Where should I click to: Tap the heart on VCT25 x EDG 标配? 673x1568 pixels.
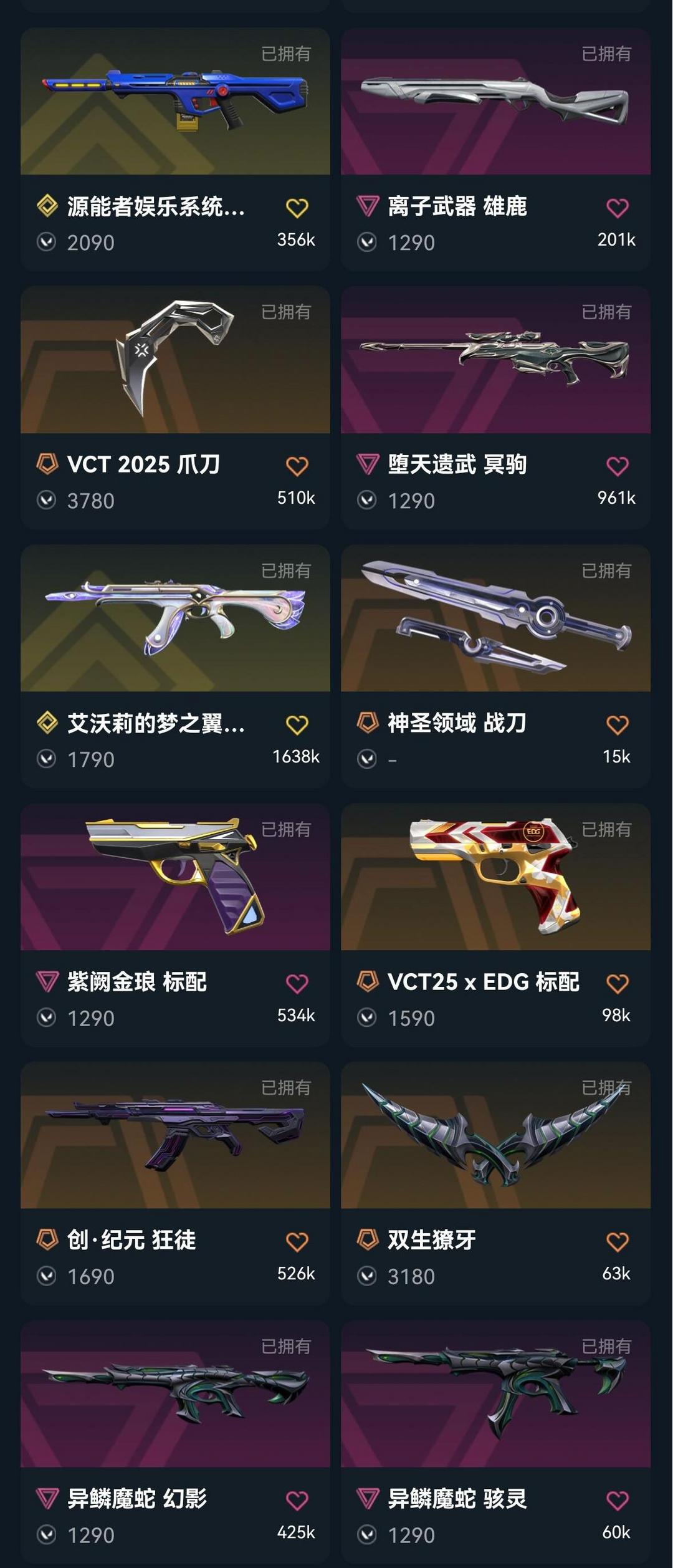point(617,983)
